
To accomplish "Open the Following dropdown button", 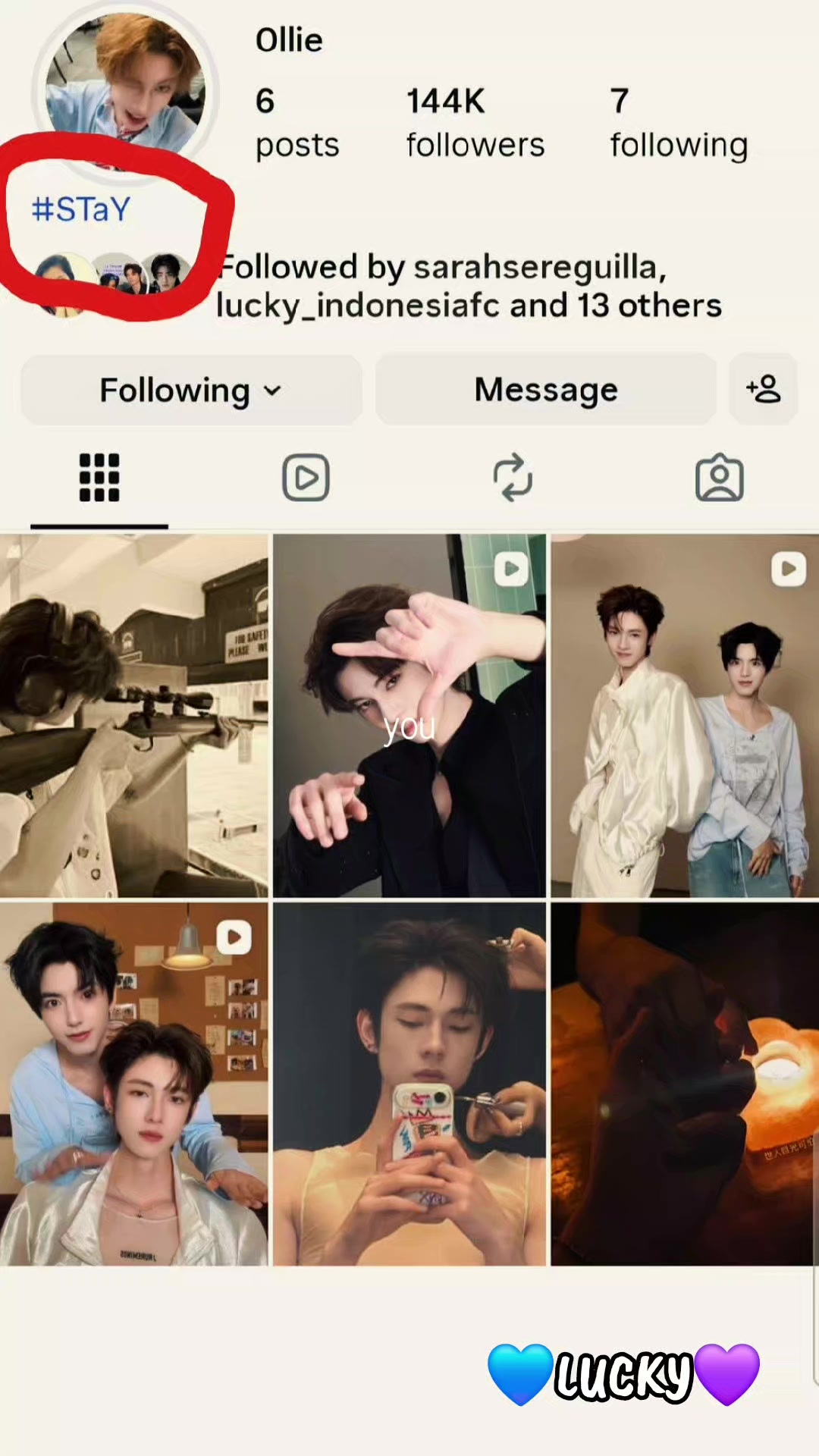I will click(191, 391).
